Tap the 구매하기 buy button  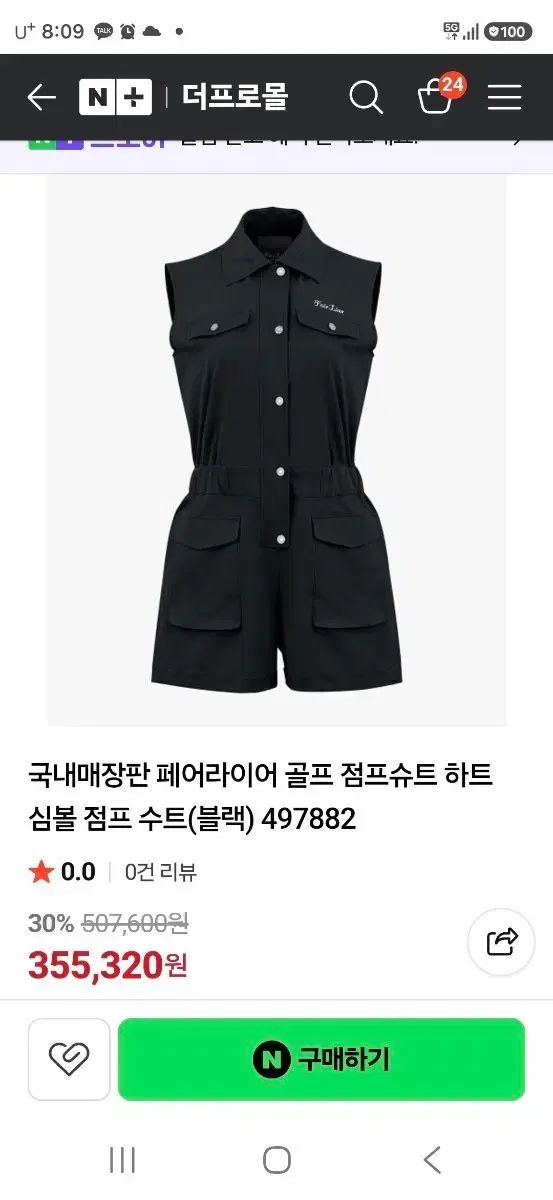point(321,1059)
